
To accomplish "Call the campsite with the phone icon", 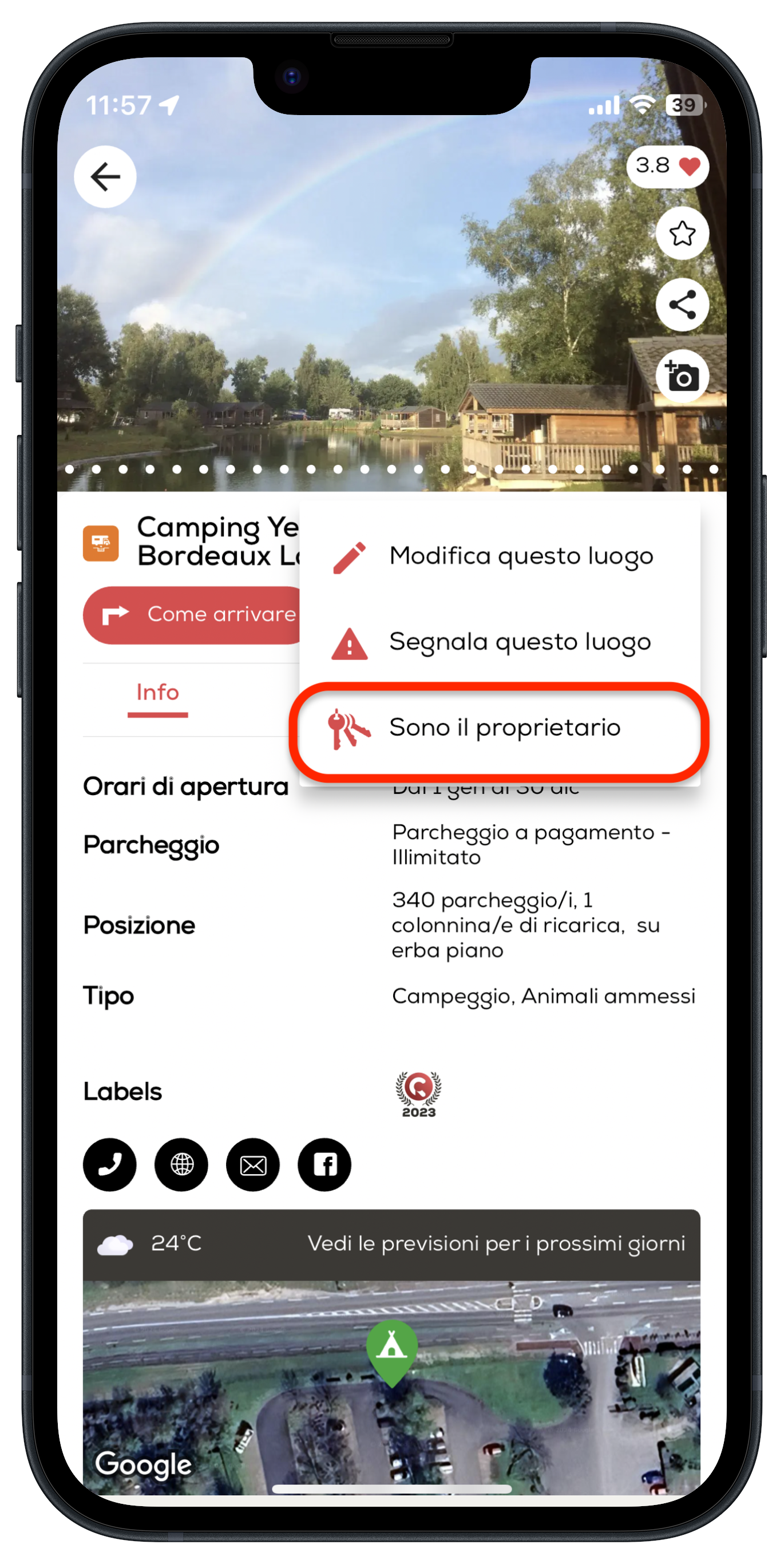I will (x=110, y=1164).
